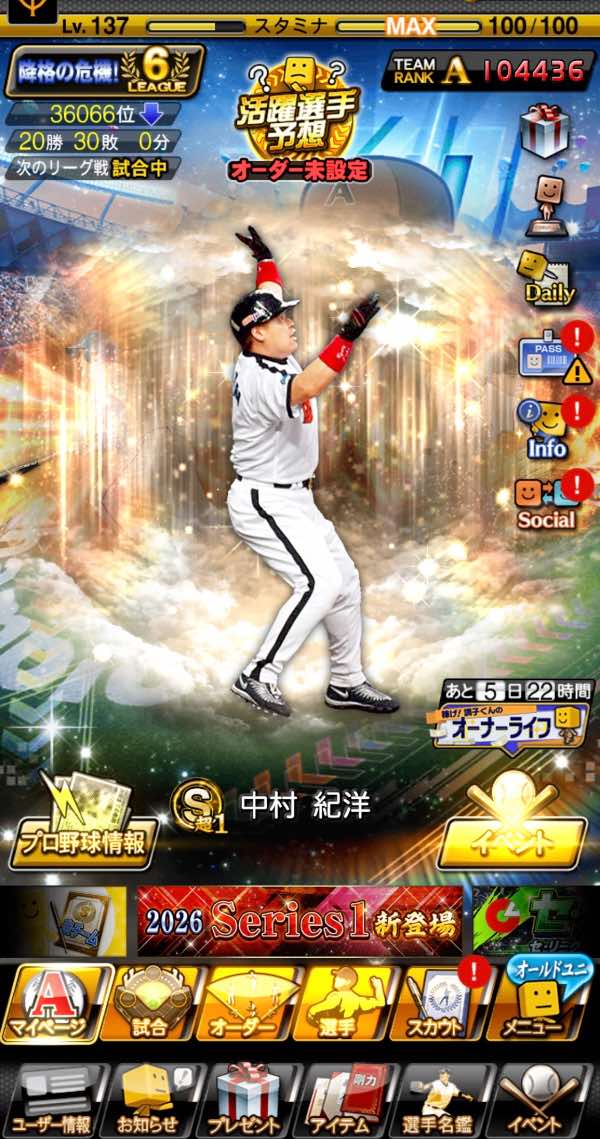Open the present box icon

pos(544,128)
